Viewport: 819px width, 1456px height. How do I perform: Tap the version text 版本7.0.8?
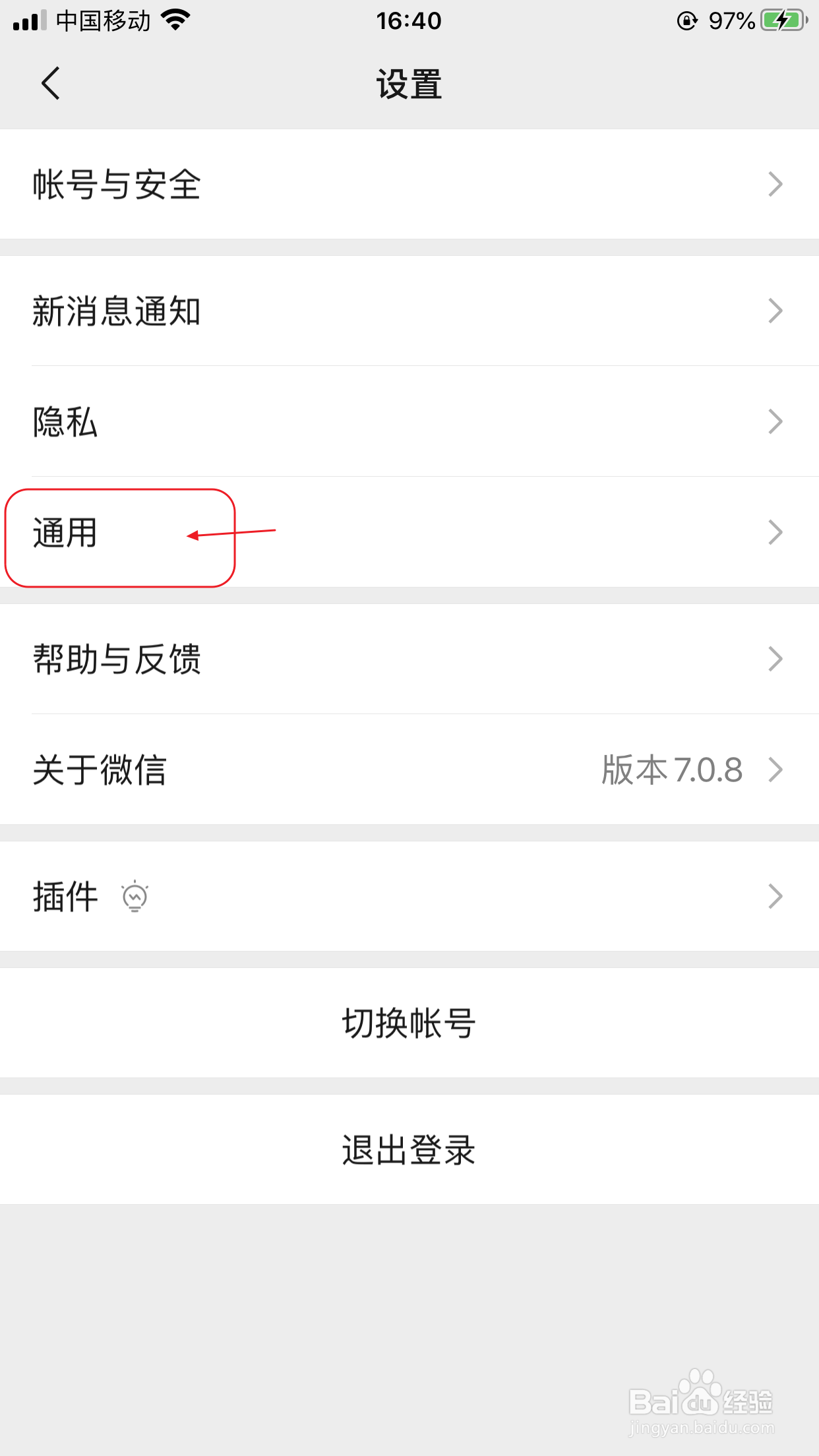tap(673, 770)
